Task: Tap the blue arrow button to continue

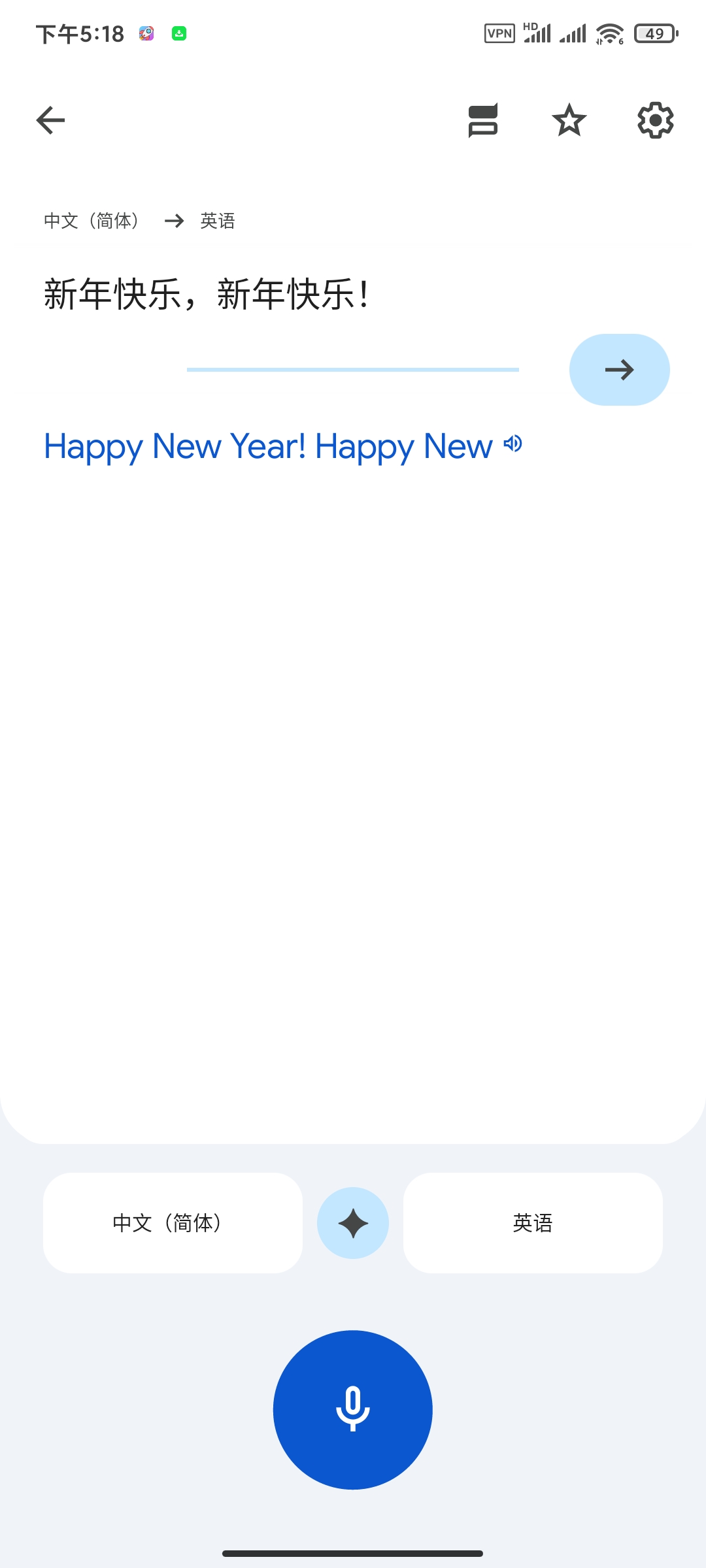Action: point(619,370)
